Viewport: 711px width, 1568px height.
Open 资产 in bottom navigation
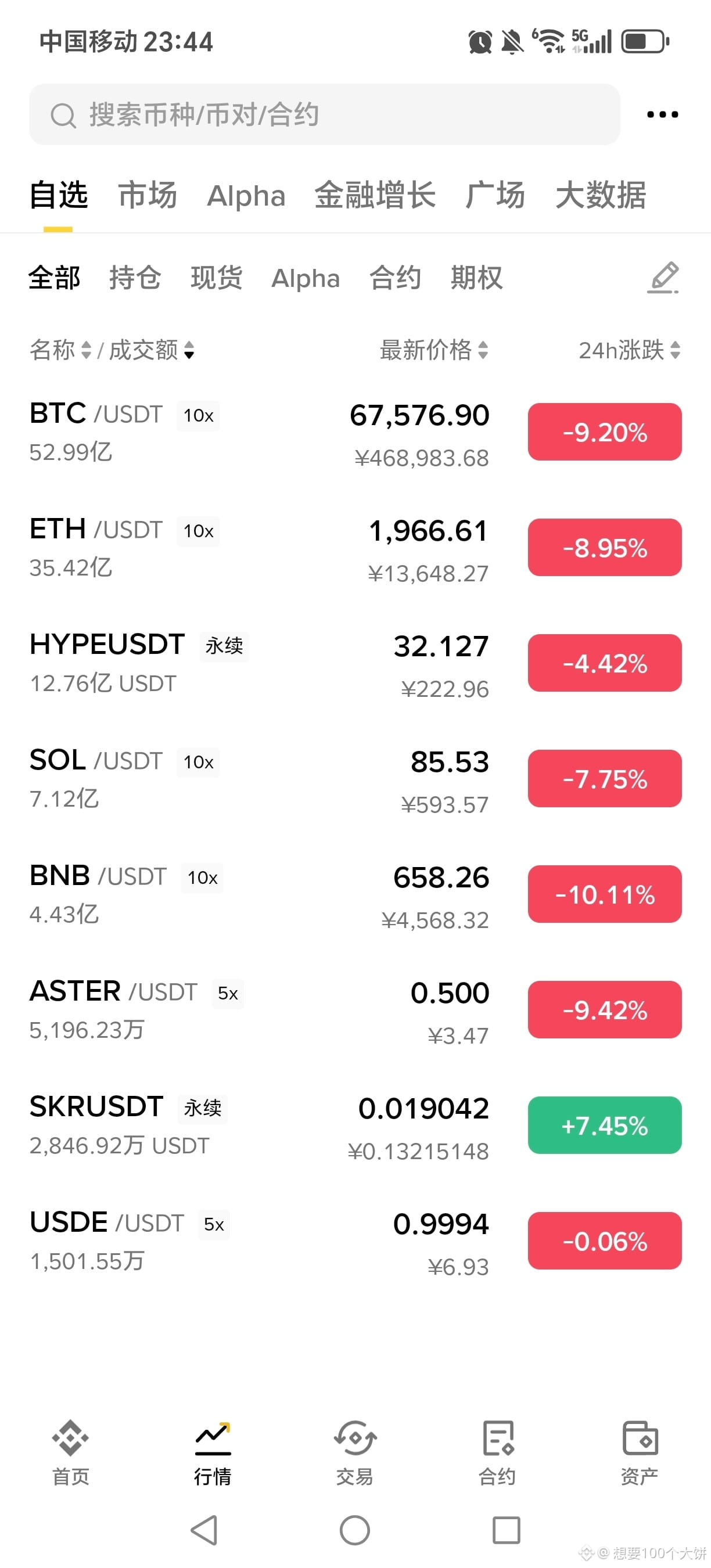(640, 1453)
